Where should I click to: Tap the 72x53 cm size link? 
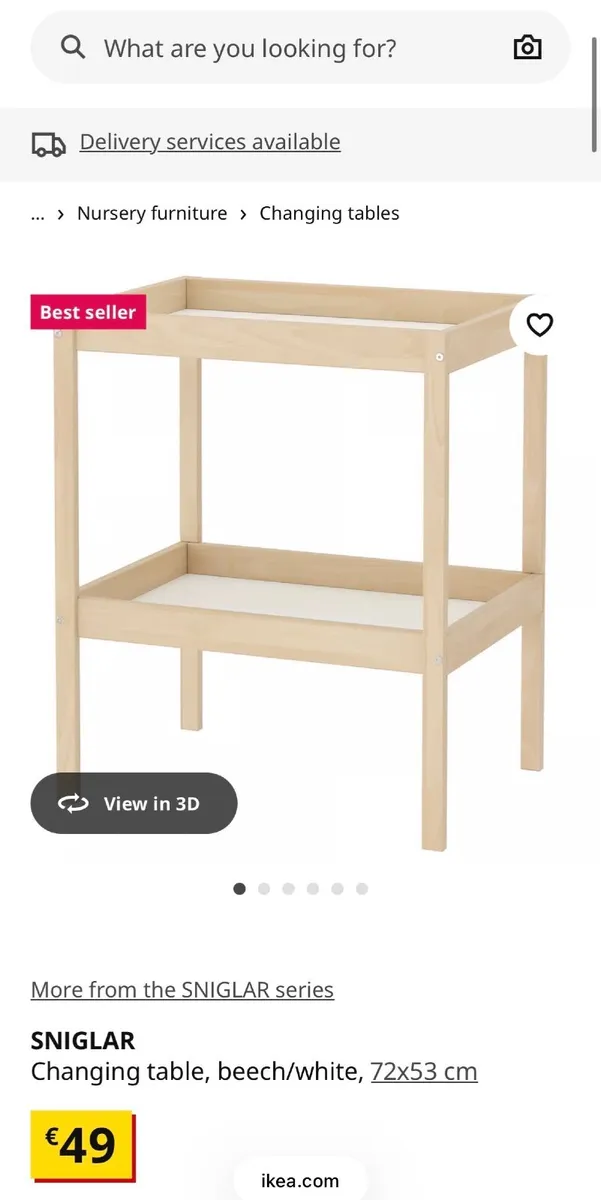point(424,1072)
